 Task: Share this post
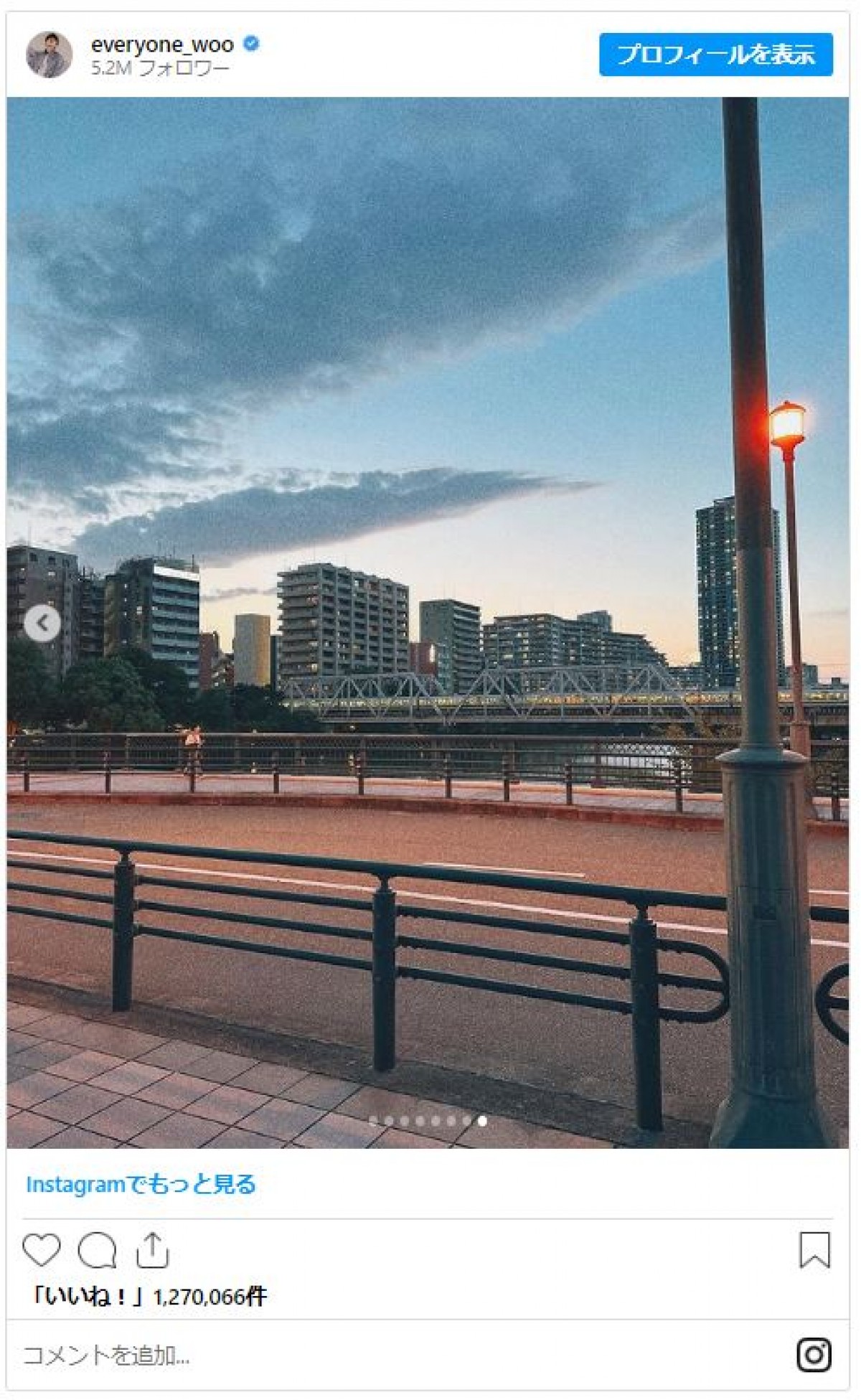(x=152, y=1249)
